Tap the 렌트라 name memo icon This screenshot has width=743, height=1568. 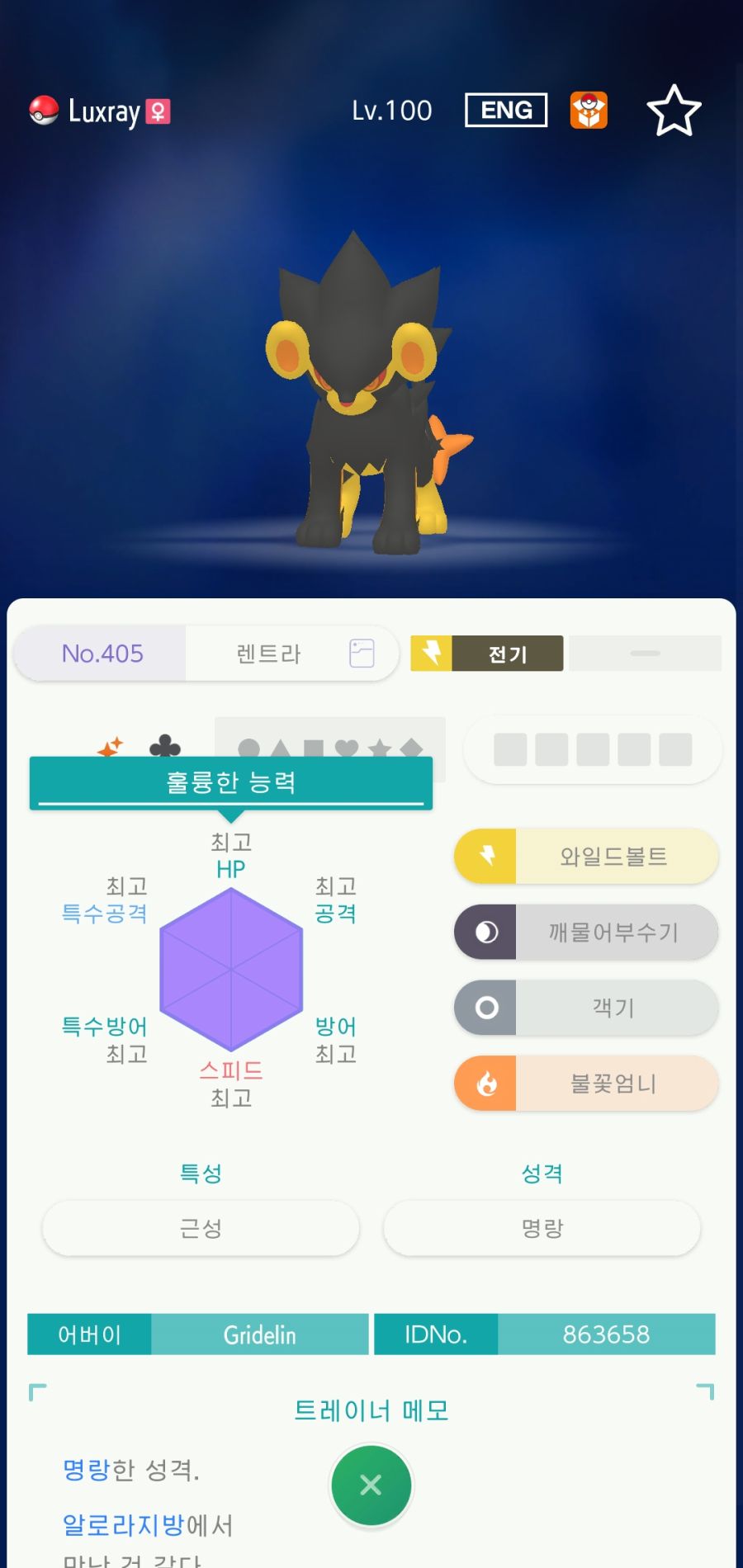[362, 653]
